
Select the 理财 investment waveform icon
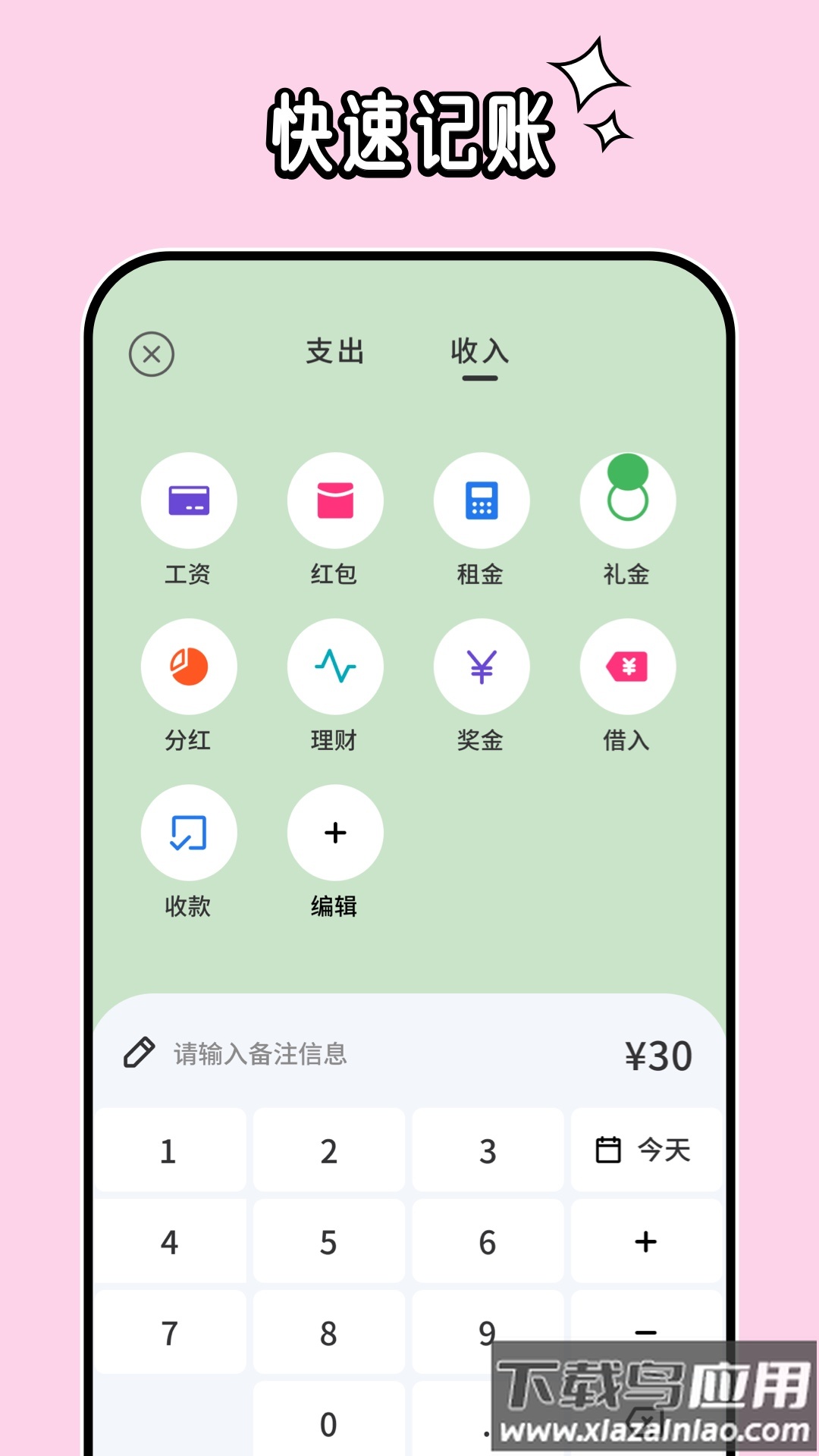(x=335, y=666)
